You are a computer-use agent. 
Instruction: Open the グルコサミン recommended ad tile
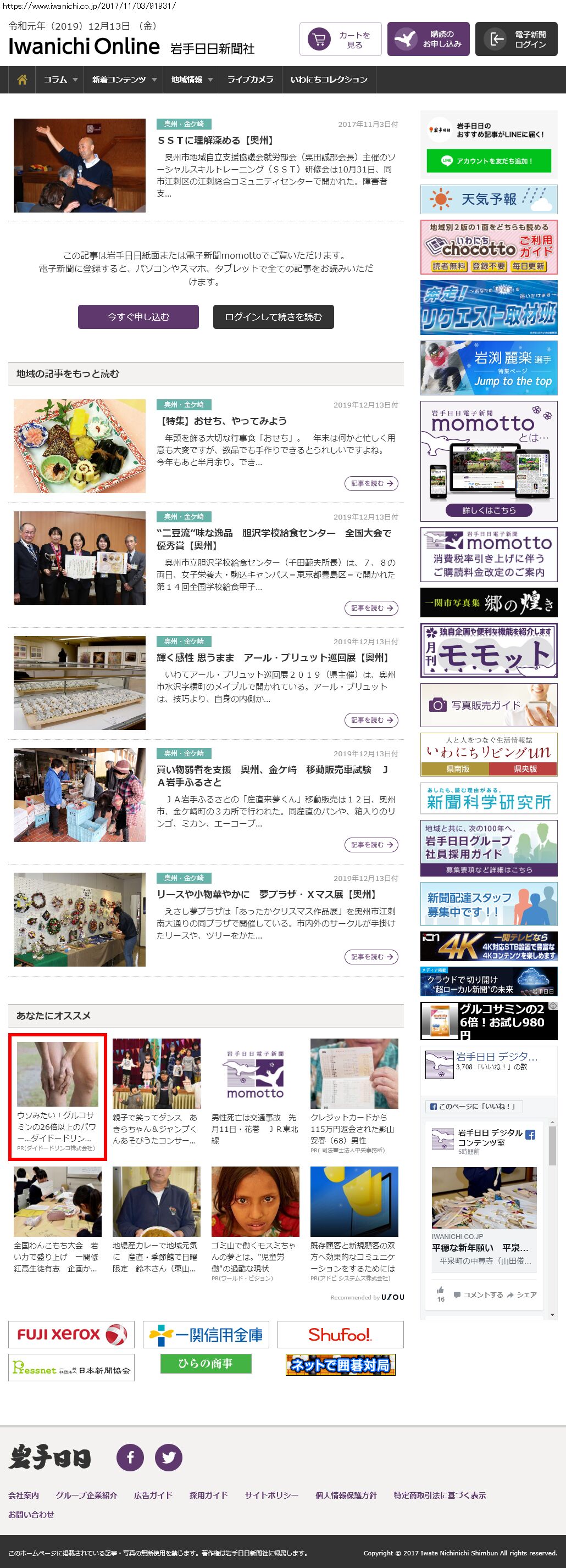(57, 1097)
